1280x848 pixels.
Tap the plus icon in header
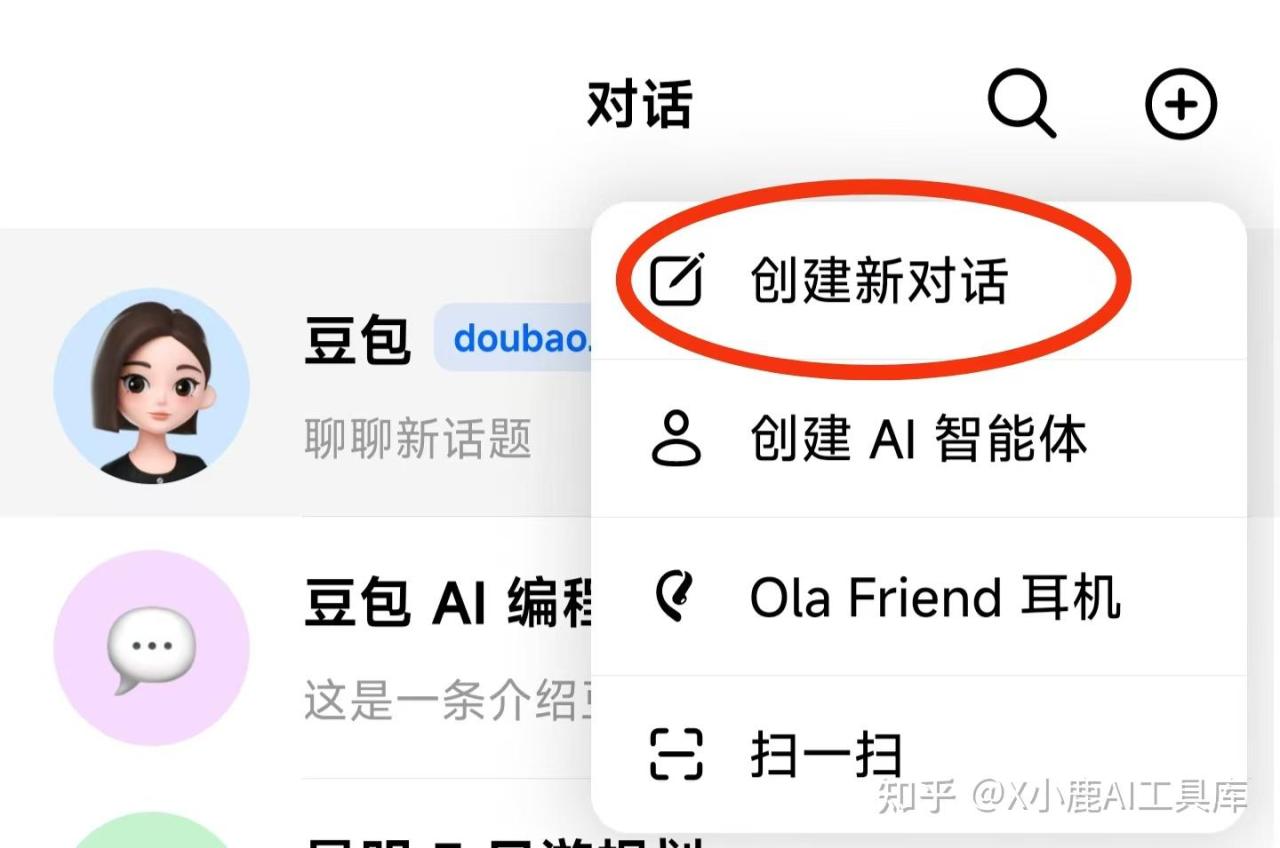(x=1180, y=104)
